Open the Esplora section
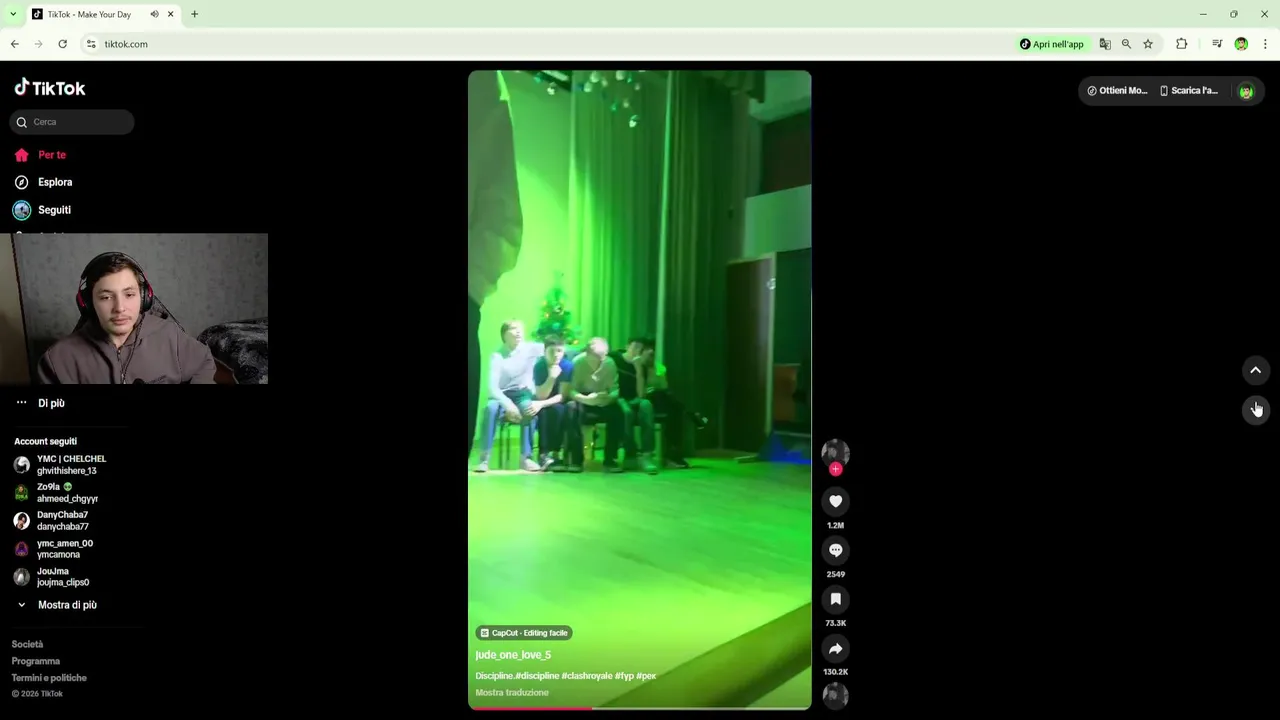Image resolution: width=1280 pixels, height=720 pixels. click(x=54, y=182)
